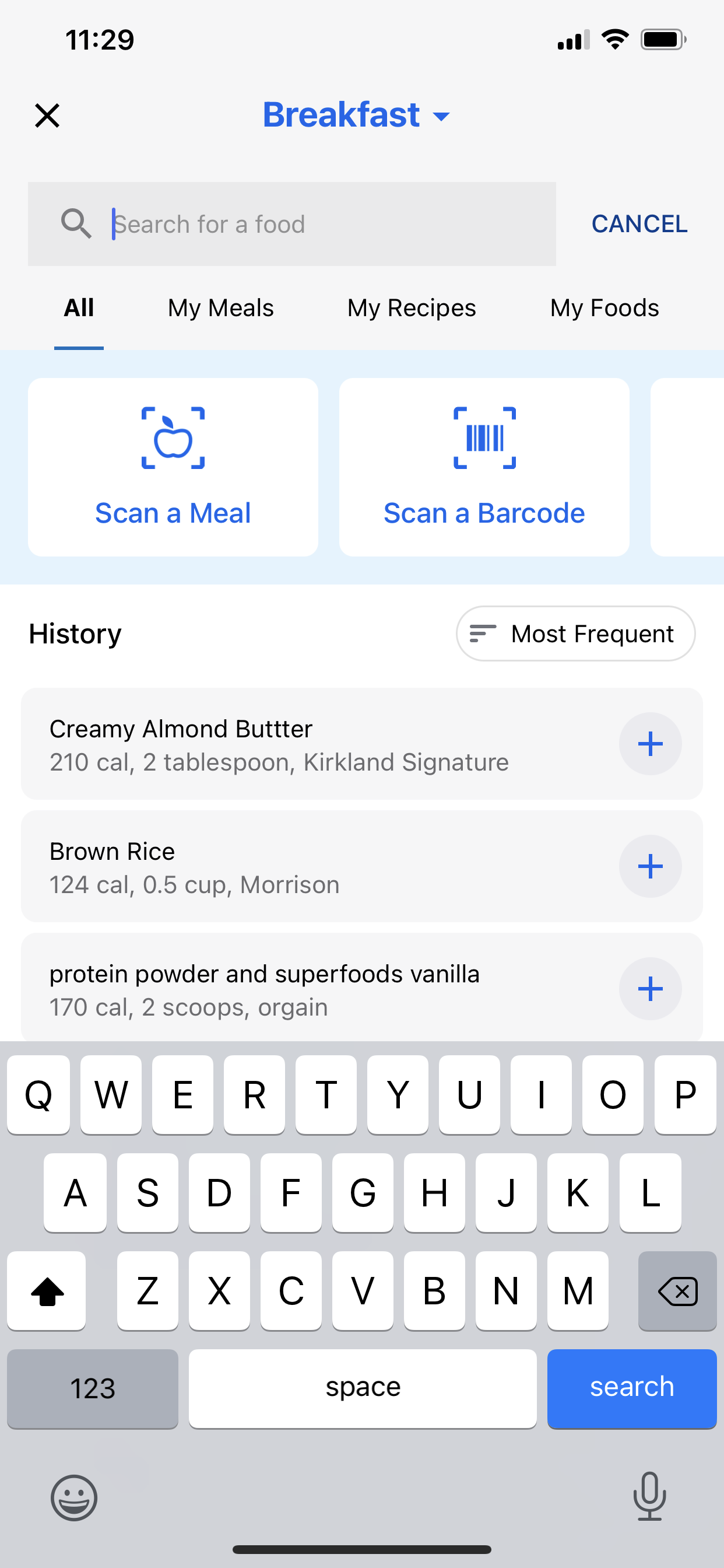Image resolution: width=724 pixels, height=1568 pixels.
Task: Open the emoji keyboard icon
Action: [x=73, y=1498]
